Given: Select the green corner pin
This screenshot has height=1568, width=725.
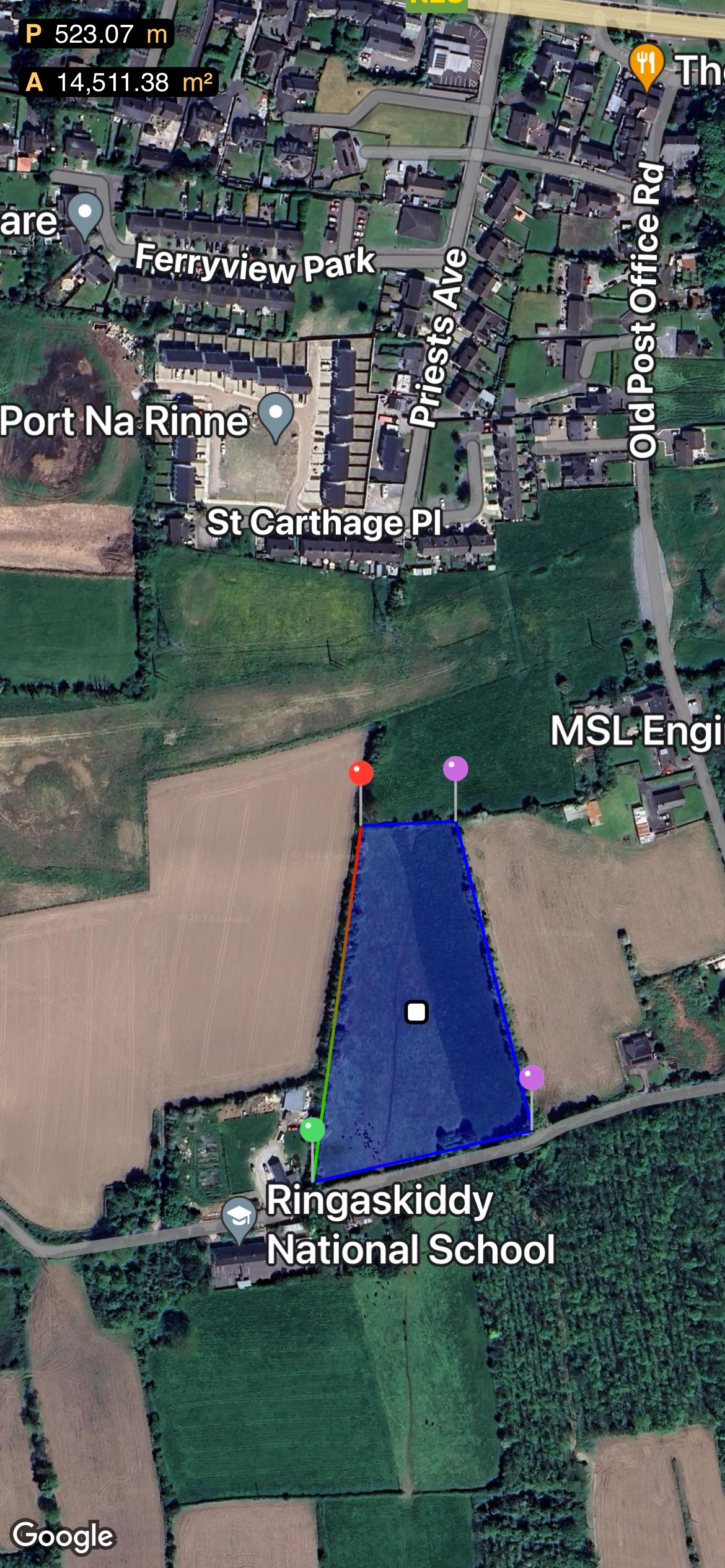Looking at the screenshot, I should tap(312, 1130).
